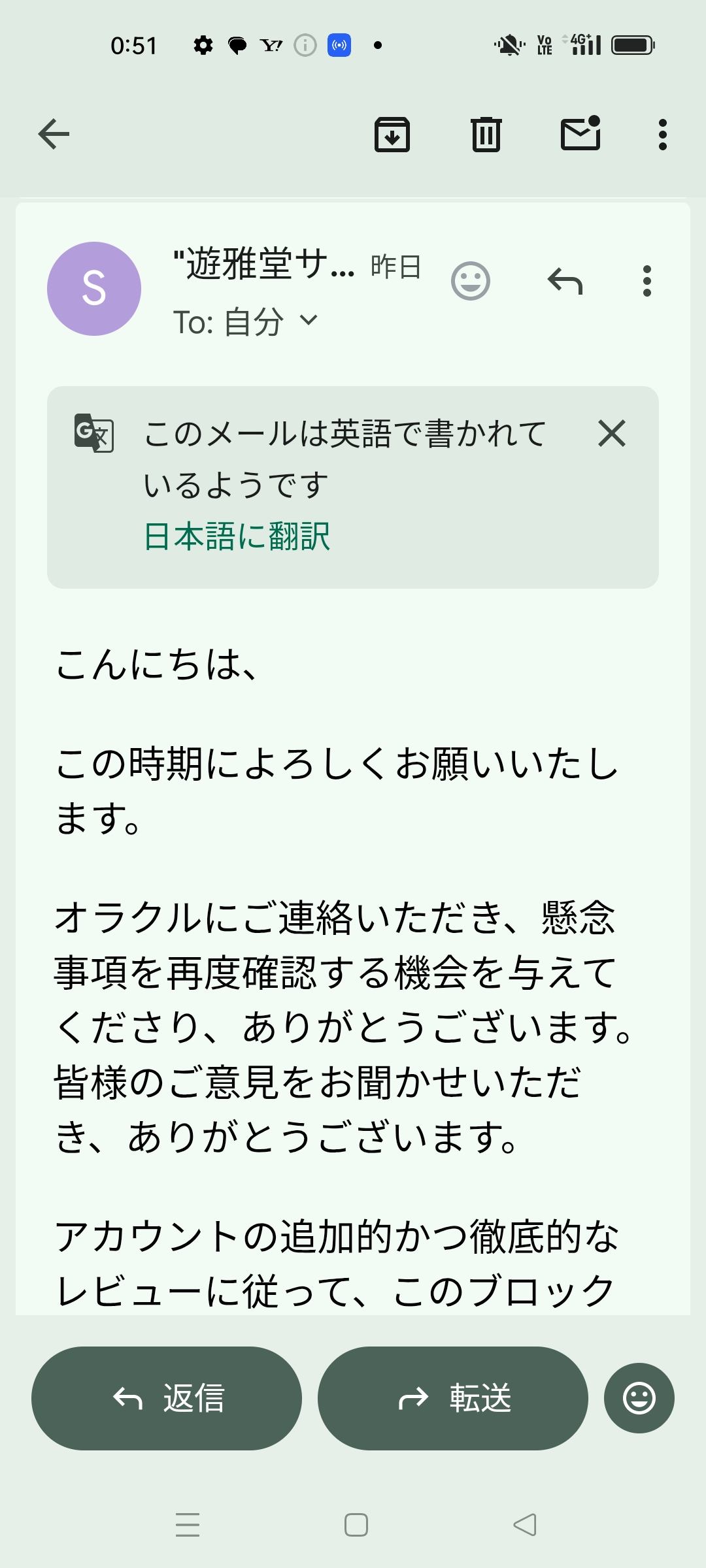Screen dimensions: 706x1568
Task: Delete the email with the trash icon
Action: (x=485, y=135)
